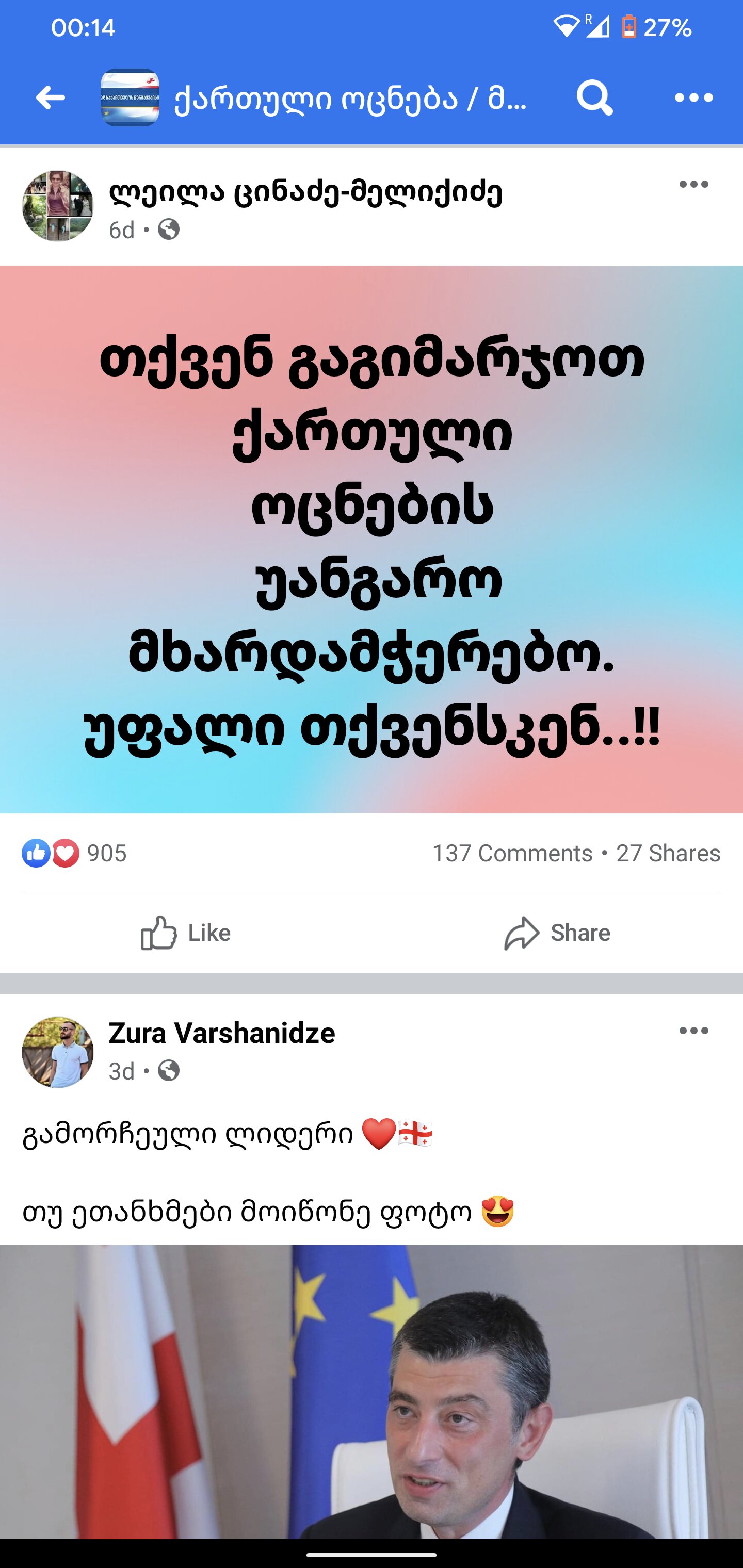Go back using the header arrow
Viewport: 743px width, 1568px height.
51,97
